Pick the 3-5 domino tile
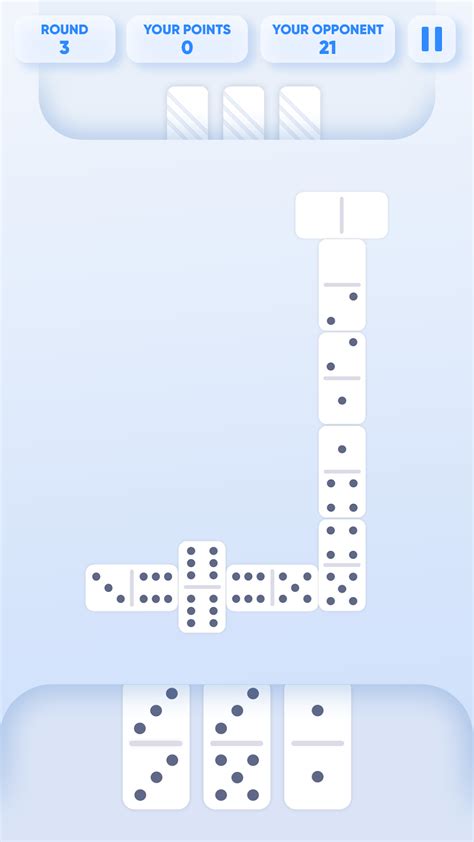 237,746
